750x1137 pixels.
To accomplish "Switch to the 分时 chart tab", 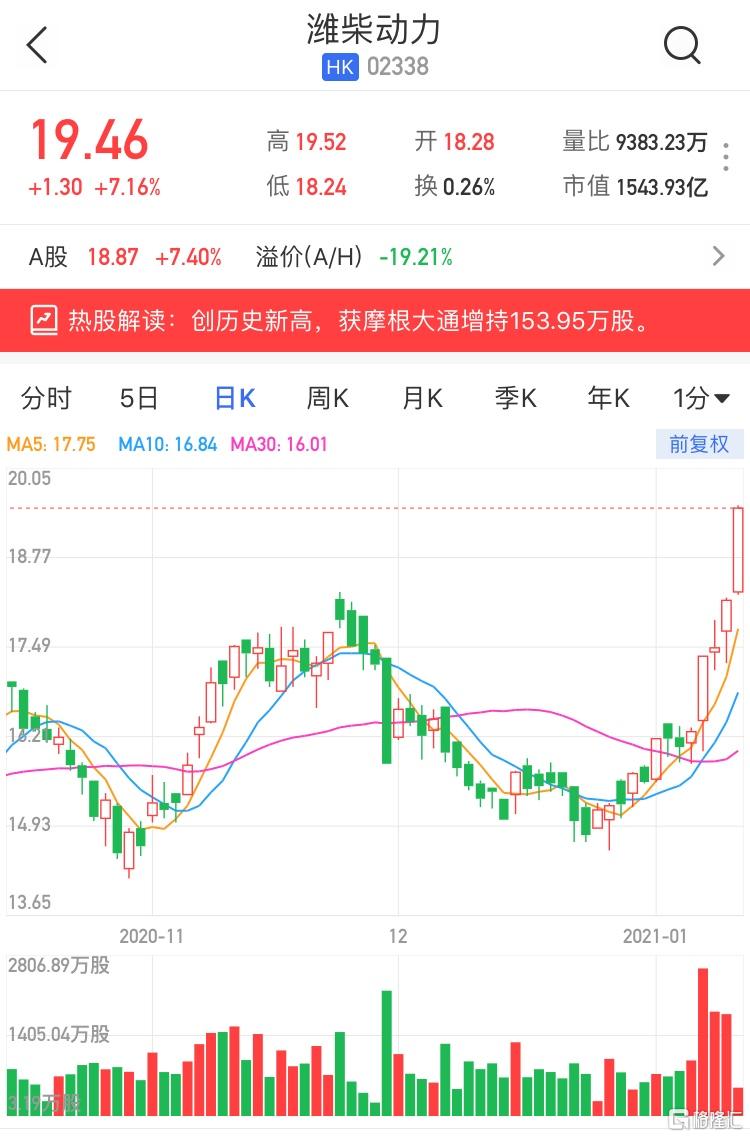I will 46,399.
